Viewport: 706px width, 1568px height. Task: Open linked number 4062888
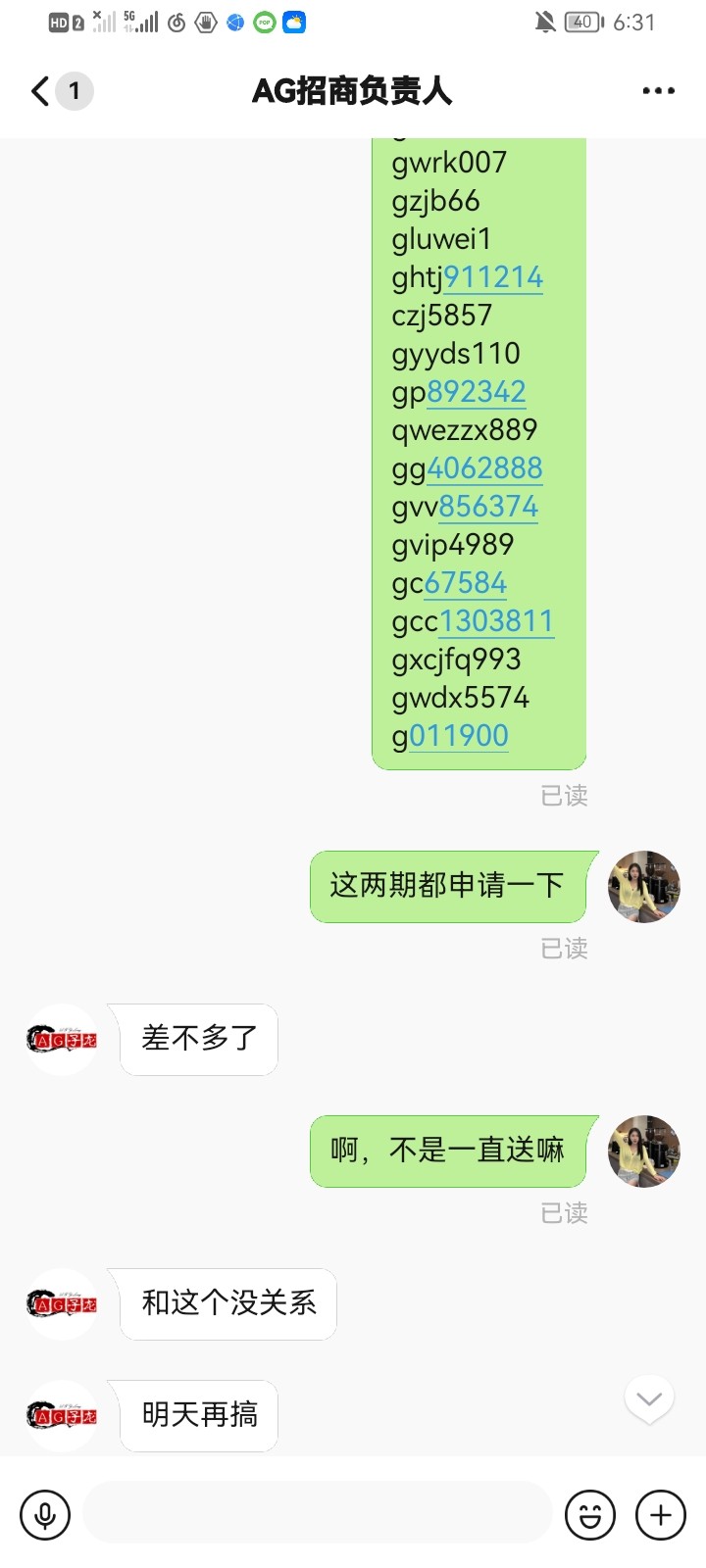tap(484, 468)
